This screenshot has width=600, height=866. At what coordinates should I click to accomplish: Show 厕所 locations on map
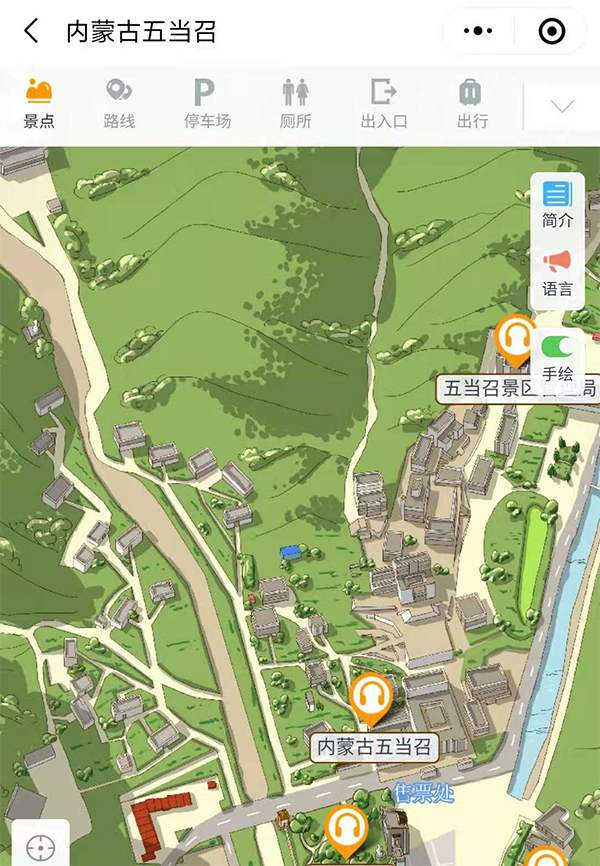tap(295, 104)
